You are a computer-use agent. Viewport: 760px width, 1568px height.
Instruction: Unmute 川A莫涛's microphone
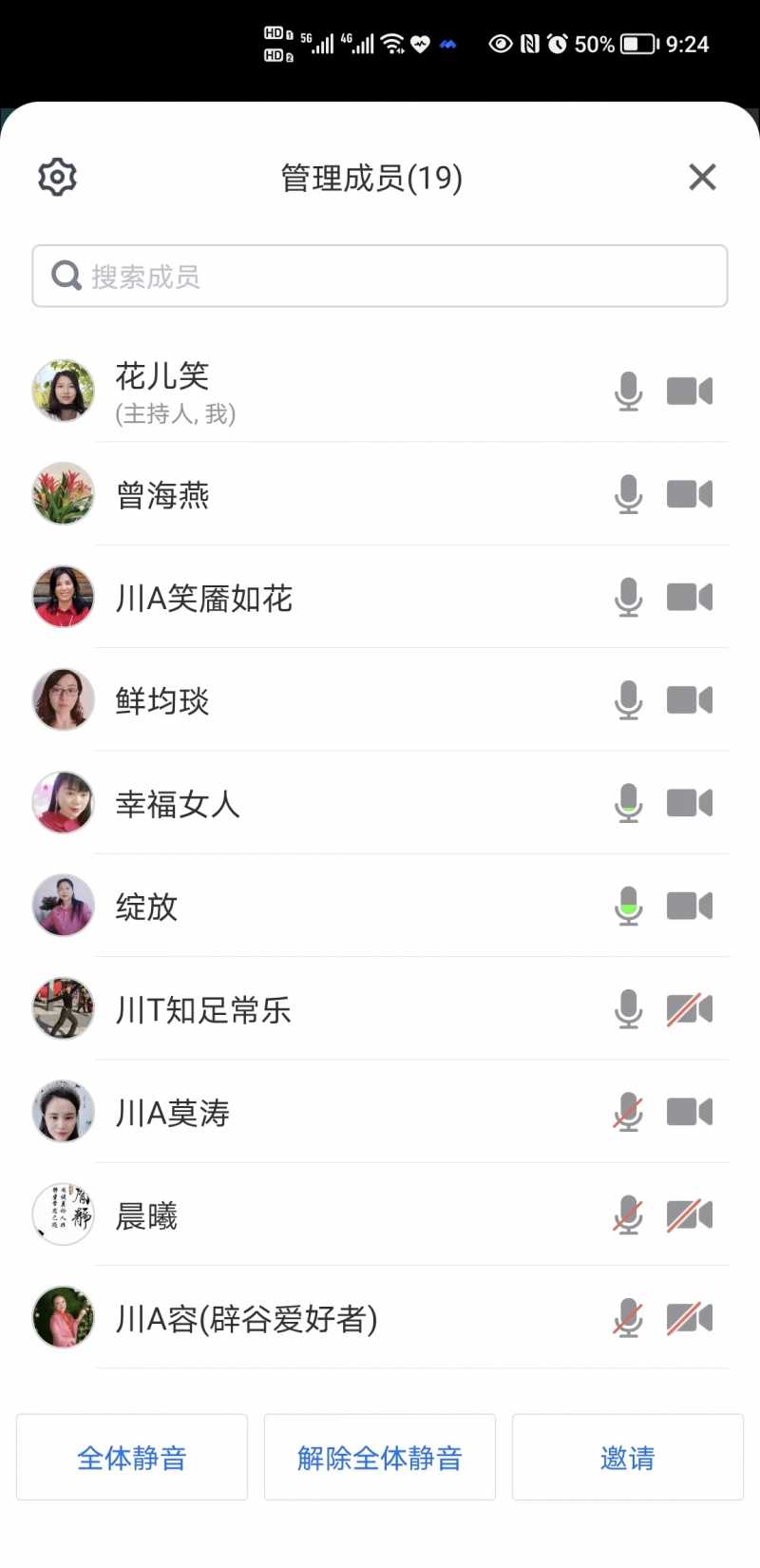(628, 1112)
